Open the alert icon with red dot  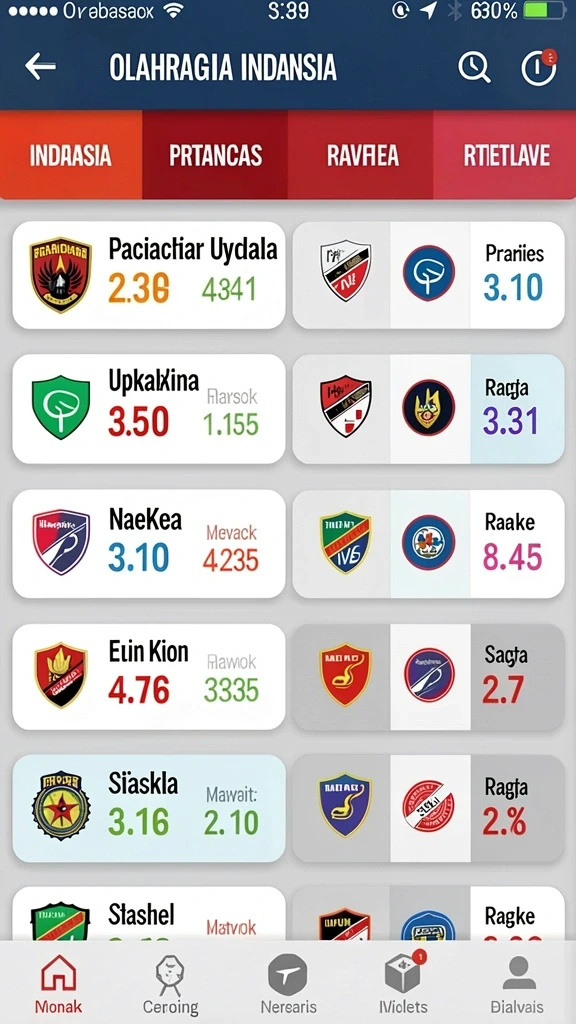coord(539,67)
